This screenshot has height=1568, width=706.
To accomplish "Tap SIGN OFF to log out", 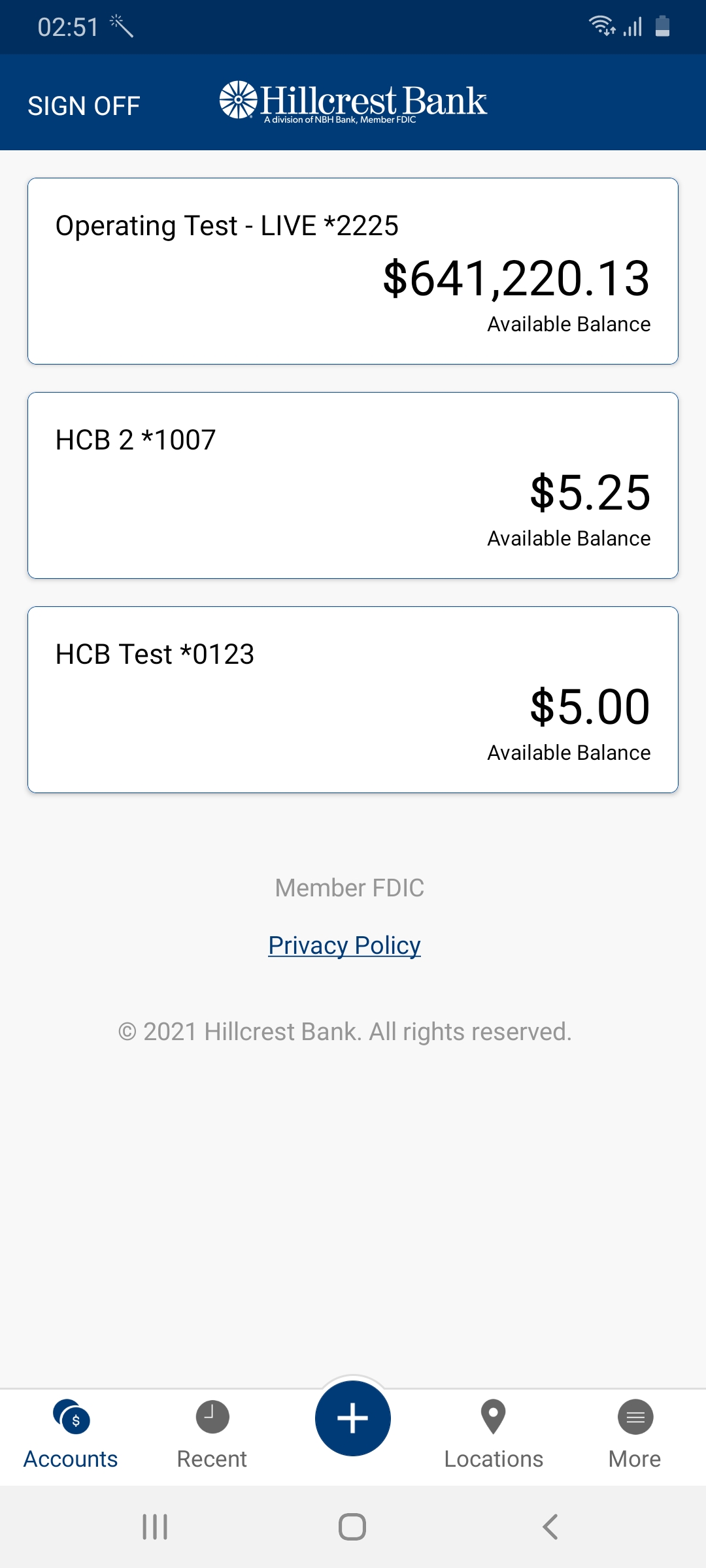I will pos(84,106).
